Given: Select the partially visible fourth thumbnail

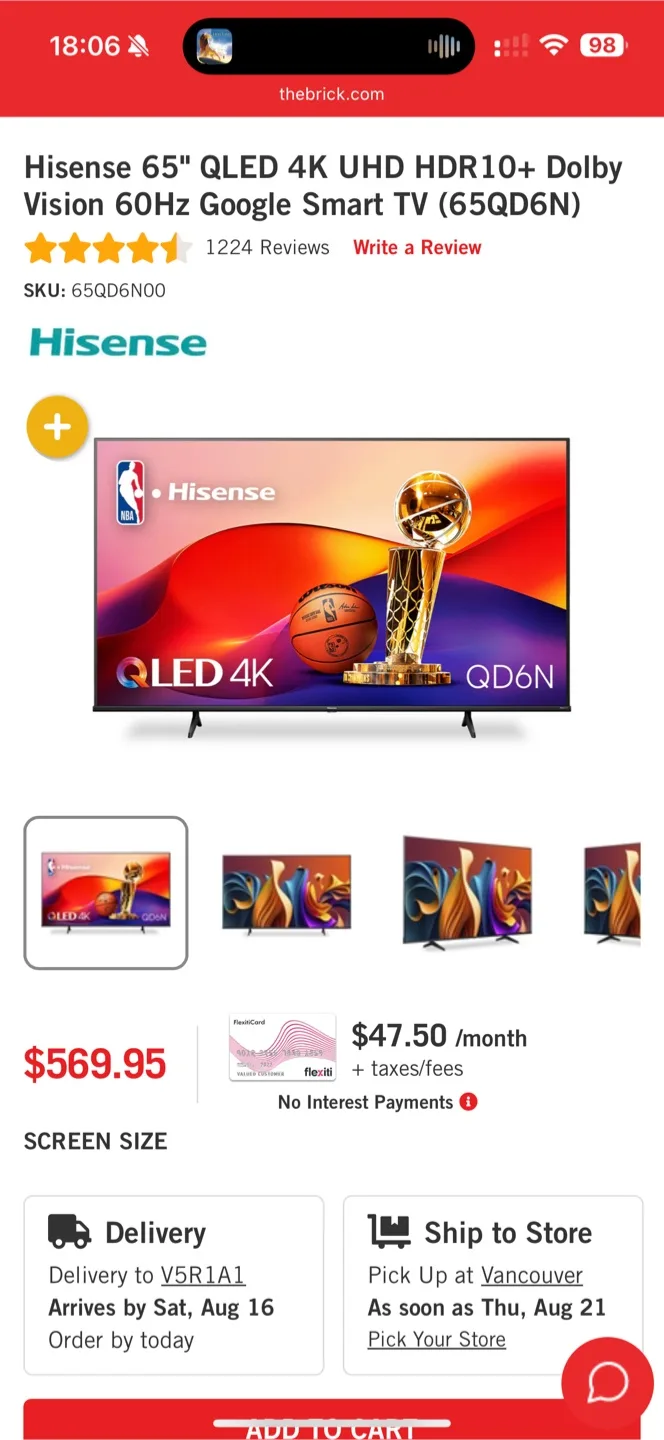Looking at the screenshot, I should pos(612,892).
